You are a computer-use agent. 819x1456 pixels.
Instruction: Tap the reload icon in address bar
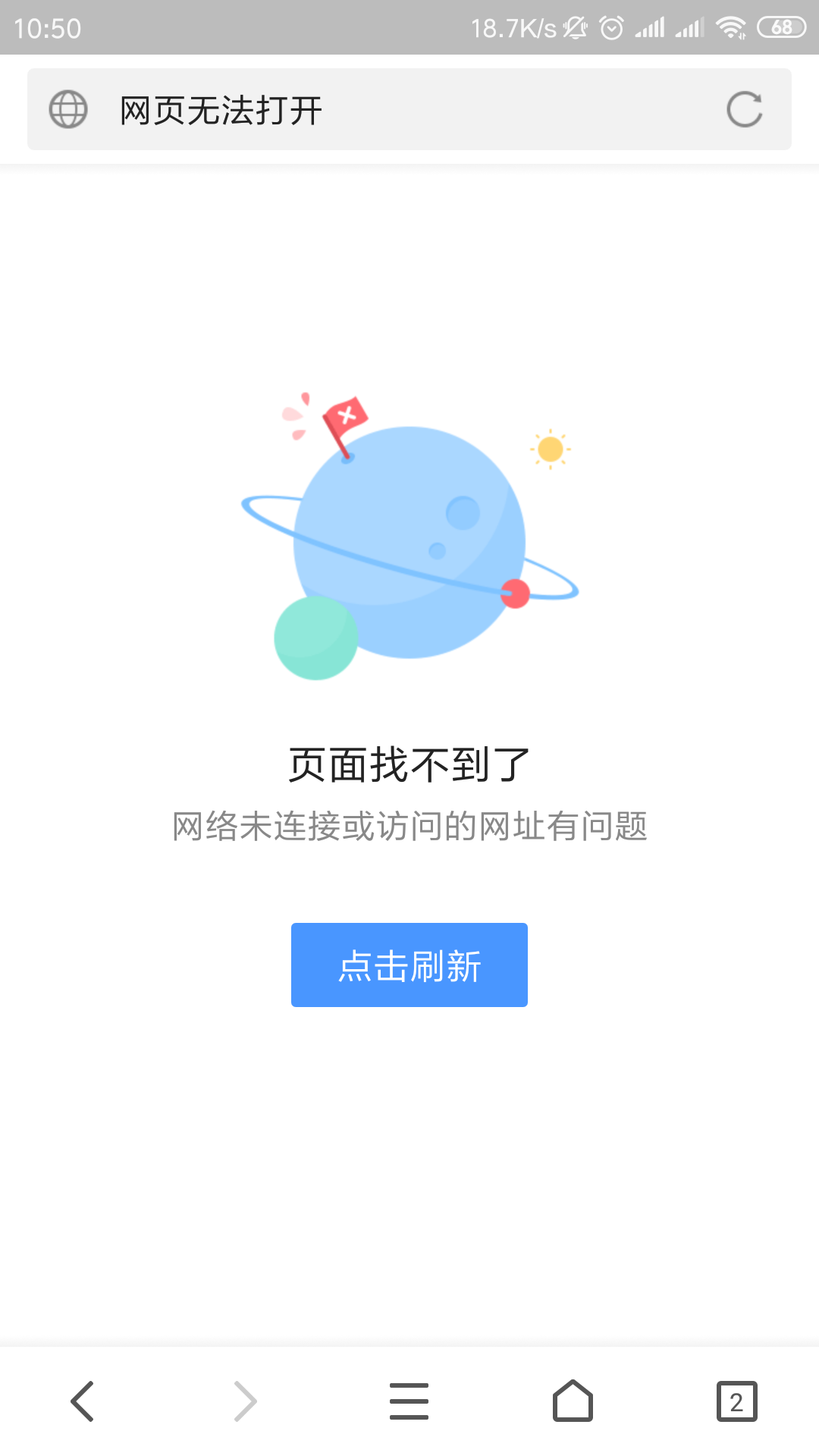coord(744,110)
